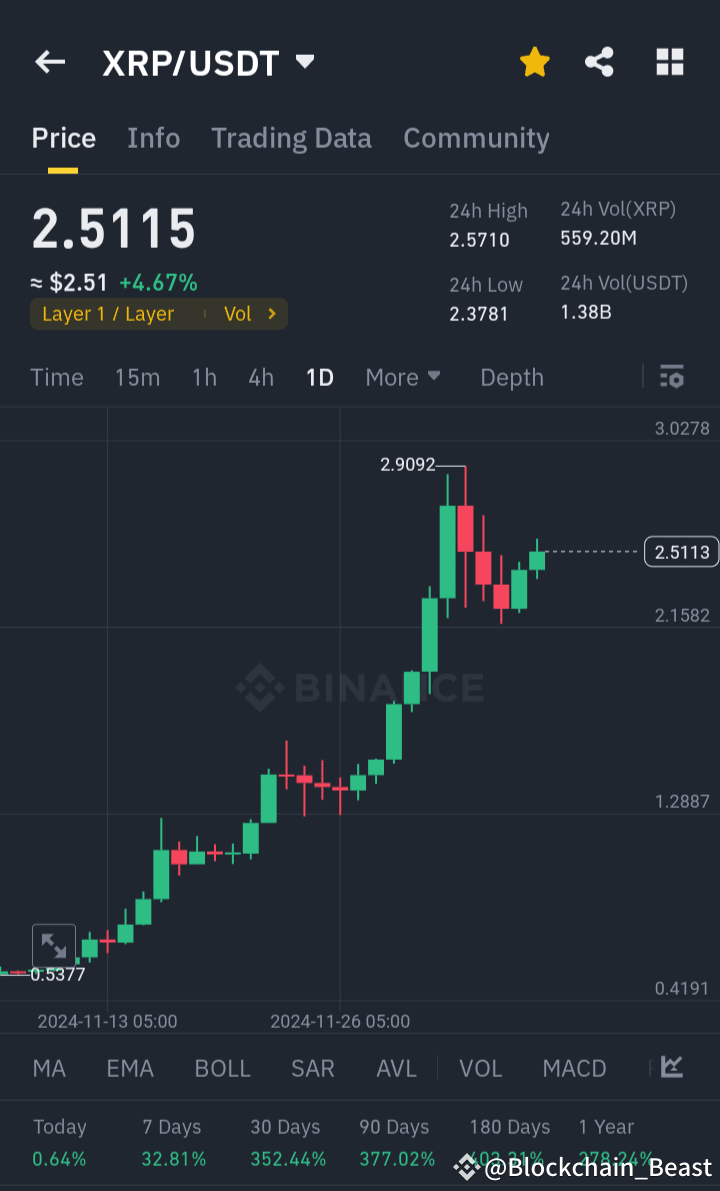
Task: Open the grid markets icon top right
Action: [668, 61]
